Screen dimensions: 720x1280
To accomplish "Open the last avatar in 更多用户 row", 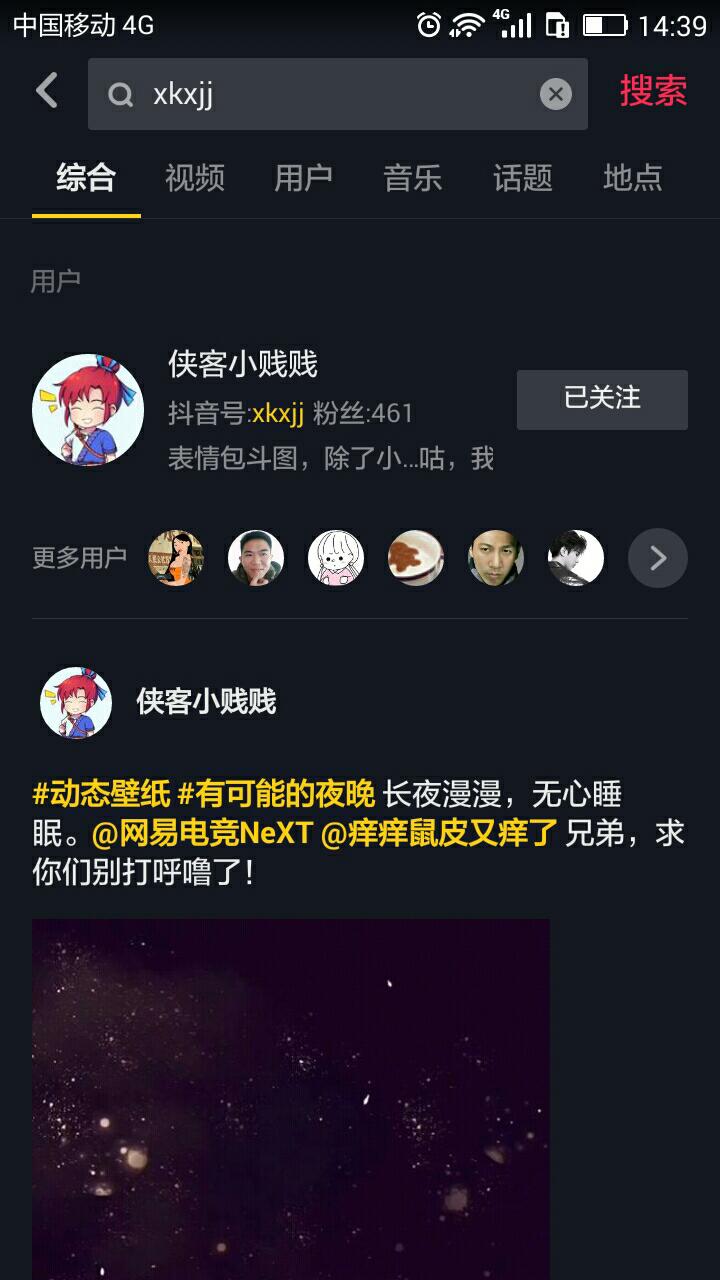I will coord(576,558).
